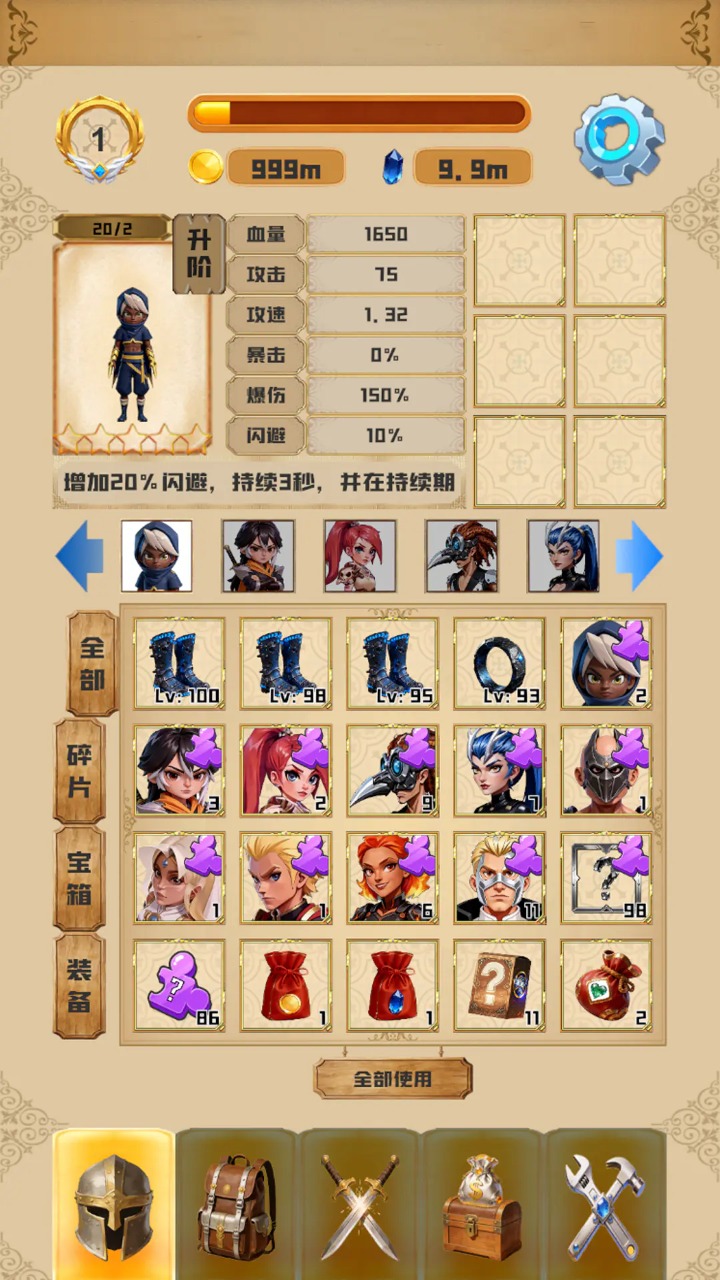Image resolution: width=720 pixels, height=1280 pixels.
Task: Show next heroes with right arrow
Action: coord(638,555)
